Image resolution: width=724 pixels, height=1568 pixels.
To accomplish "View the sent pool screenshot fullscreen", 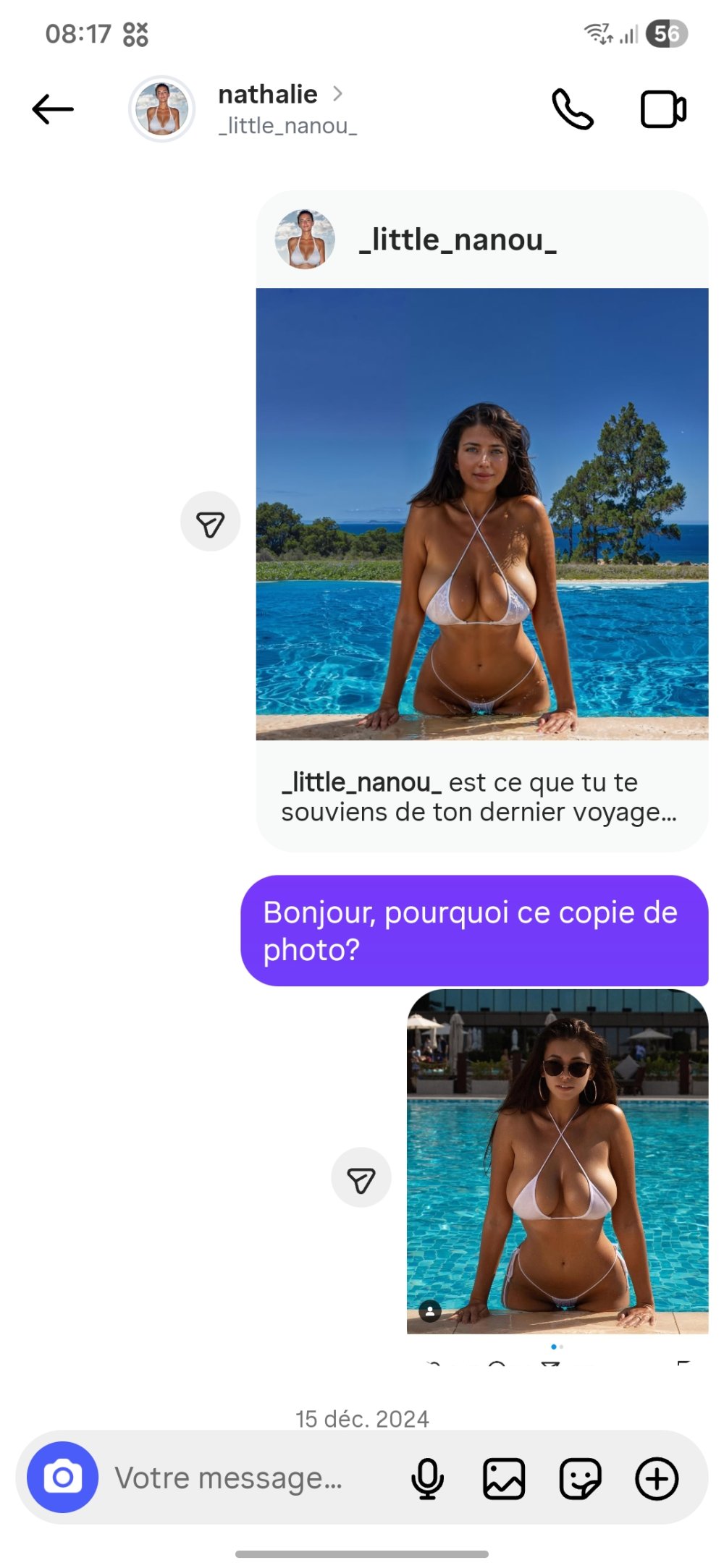I will pyautogui.click(x=557, y=1161).
